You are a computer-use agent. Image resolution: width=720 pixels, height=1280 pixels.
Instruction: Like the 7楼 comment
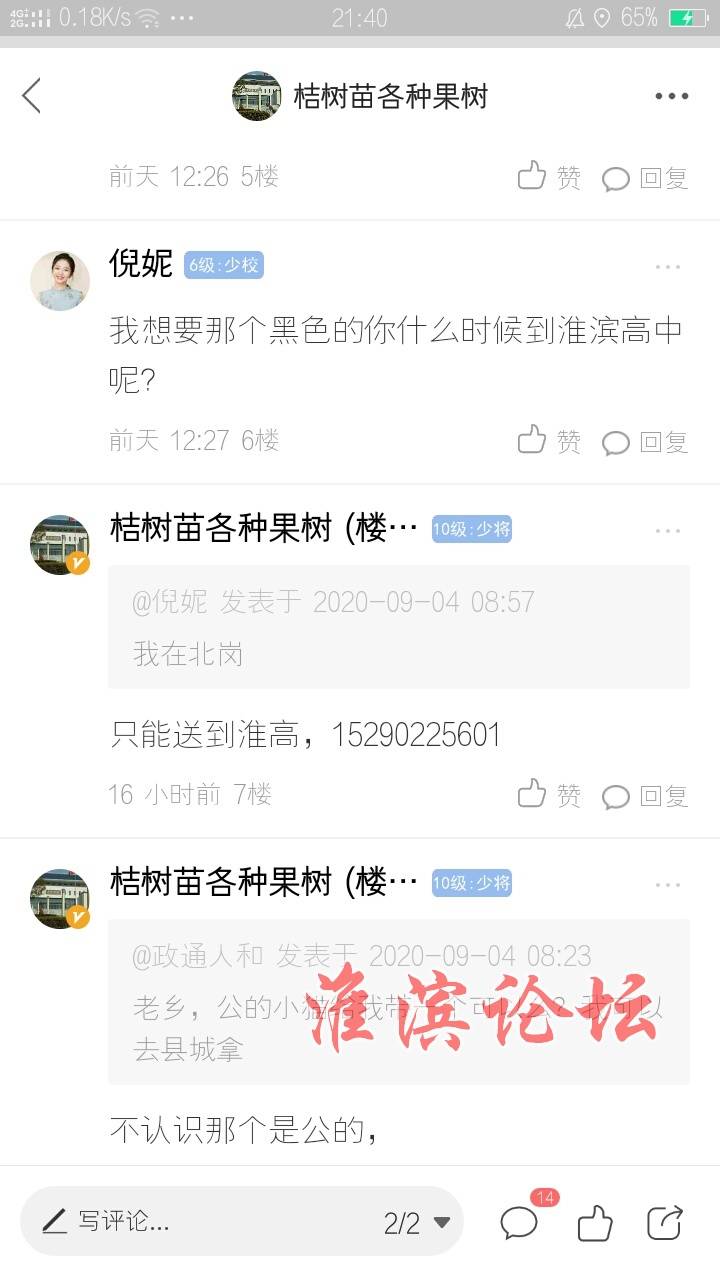coord(549,795)
